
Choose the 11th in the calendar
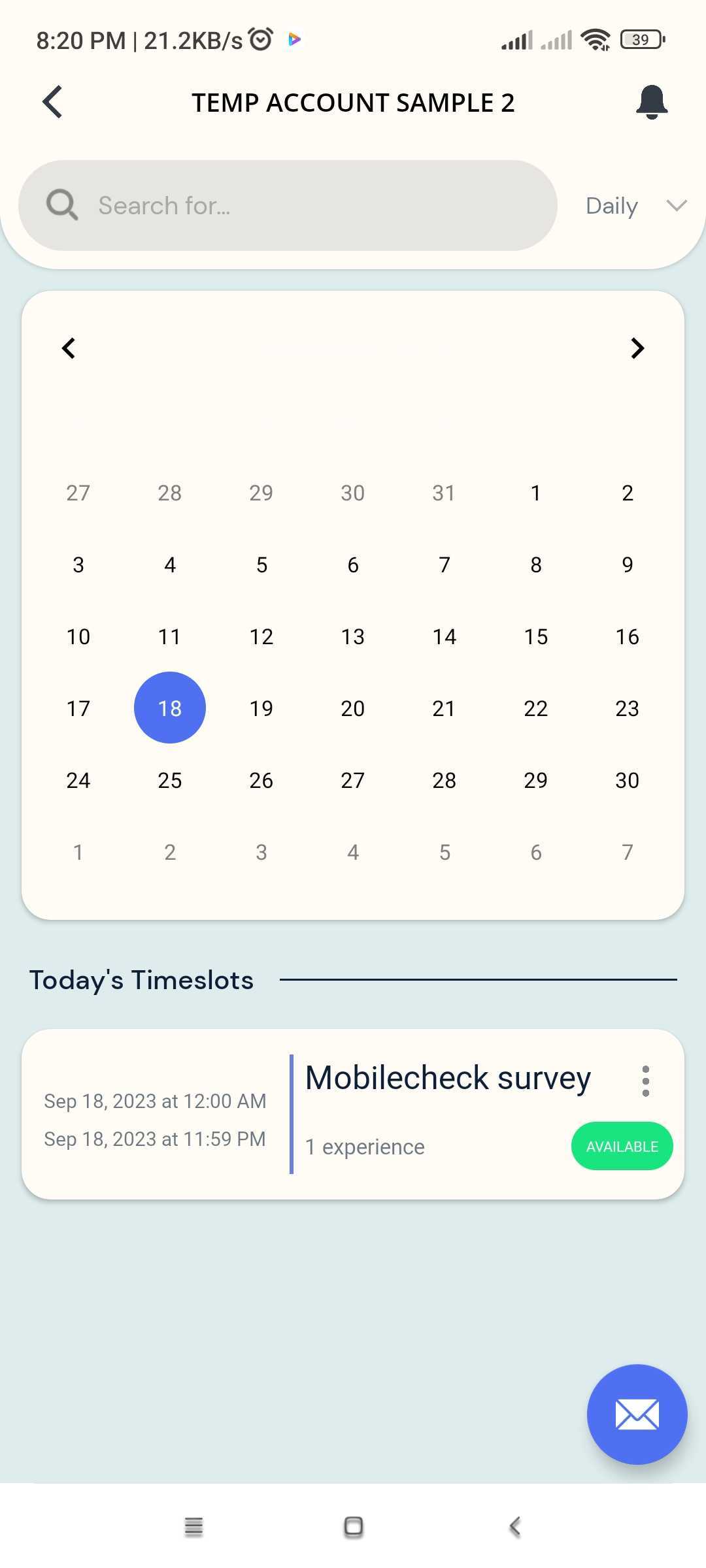coord(170,636)
